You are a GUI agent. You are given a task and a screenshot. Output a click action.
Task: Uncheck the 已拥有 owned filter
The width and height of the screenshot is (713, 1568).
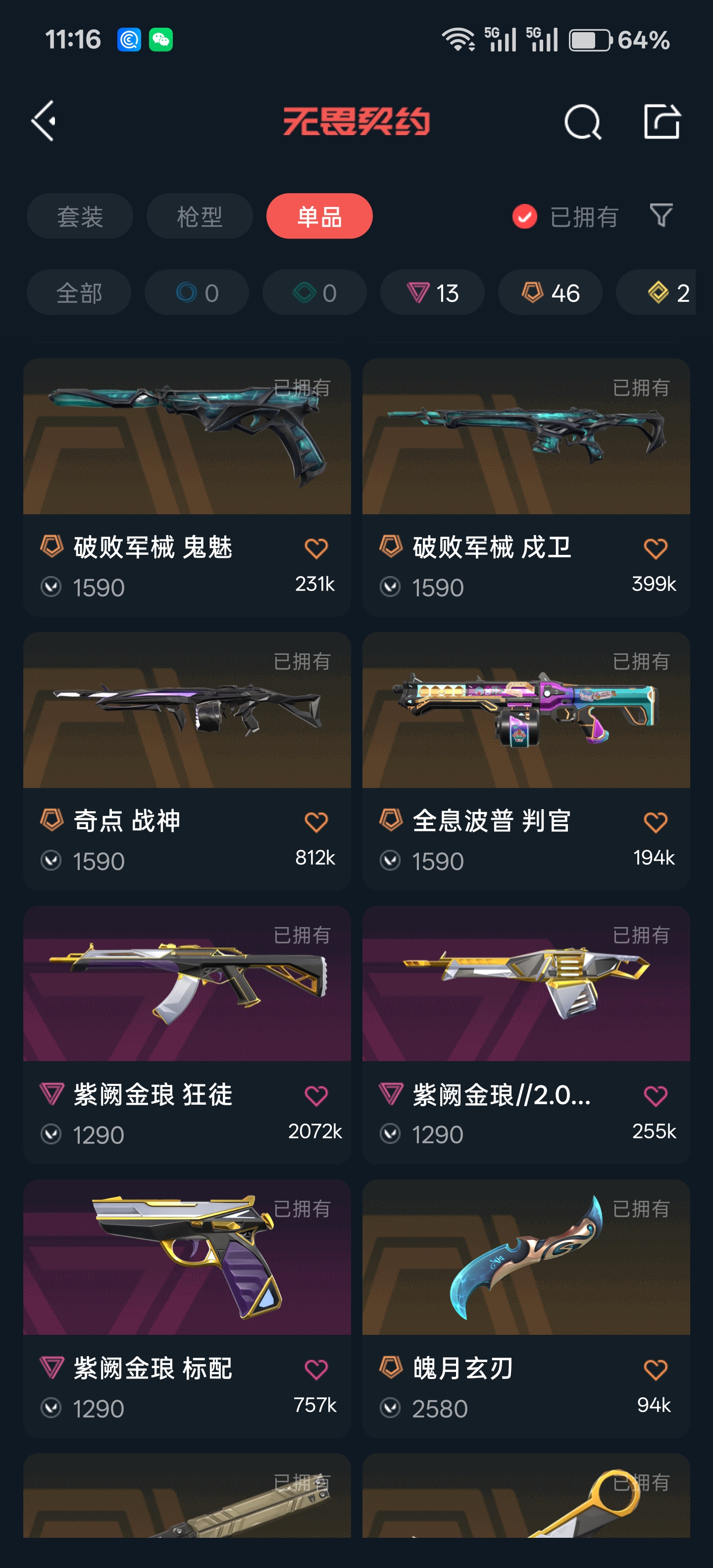pos(565,216)
